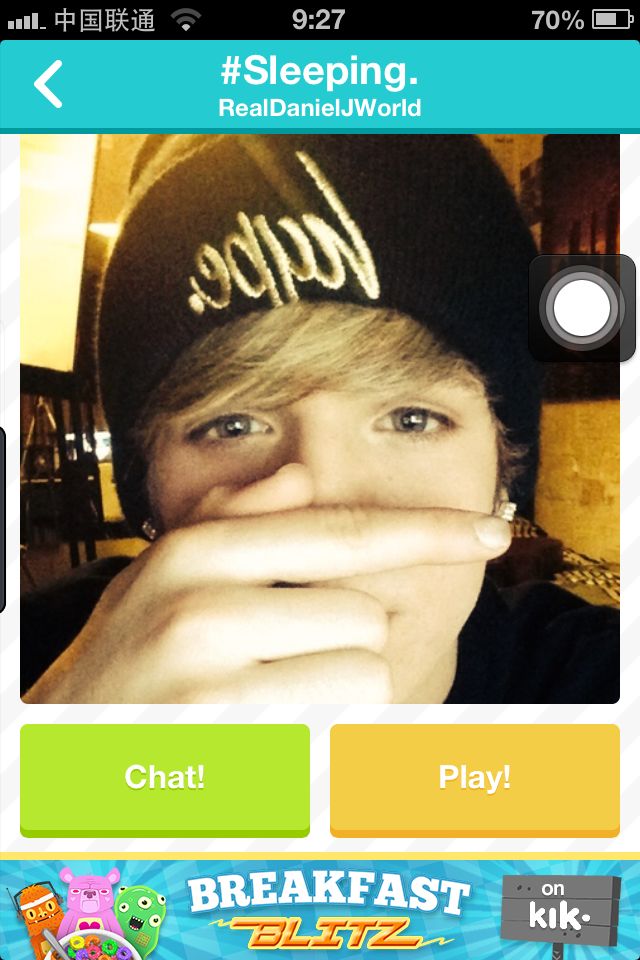The width and height of the screenshot is (640, 960).
Task: Open RealDanielJWorld's profile photo
Action: 320,419
